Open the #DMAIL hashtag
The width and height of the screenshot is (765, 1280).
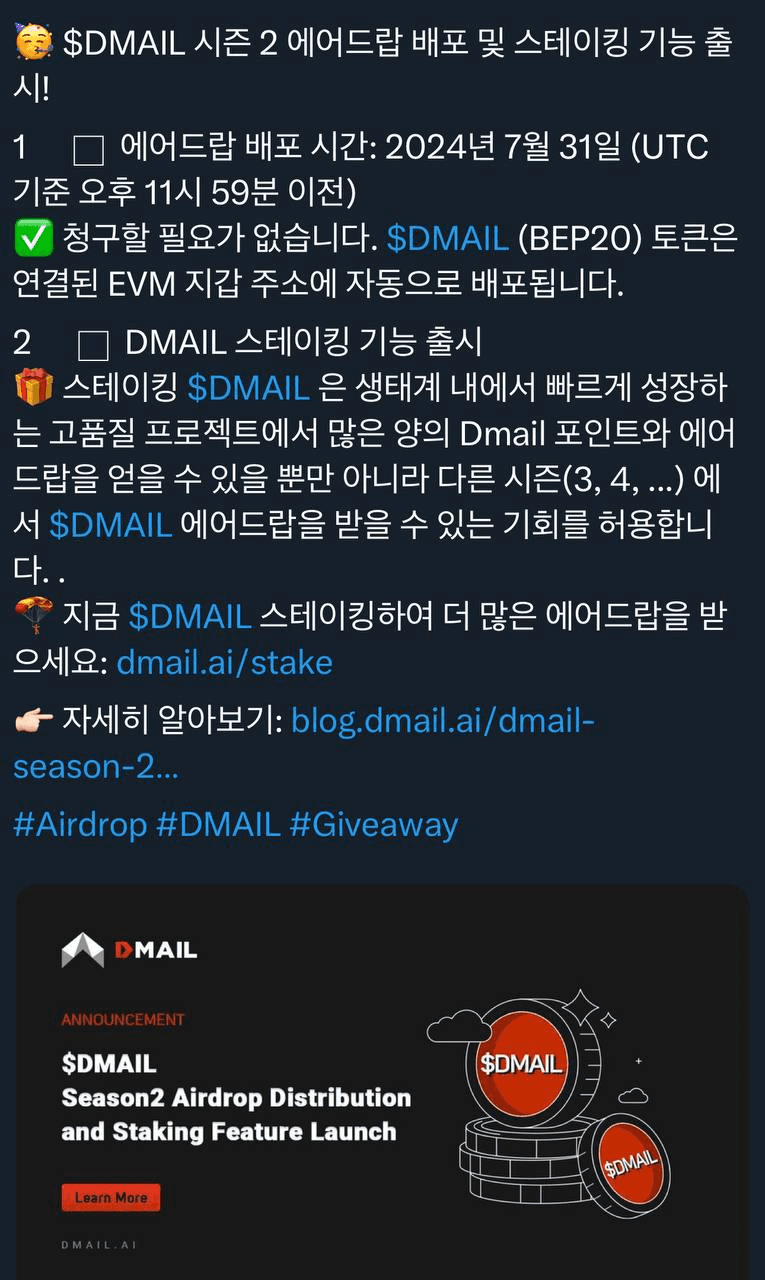pyautogui.click(x=218, y=825)
